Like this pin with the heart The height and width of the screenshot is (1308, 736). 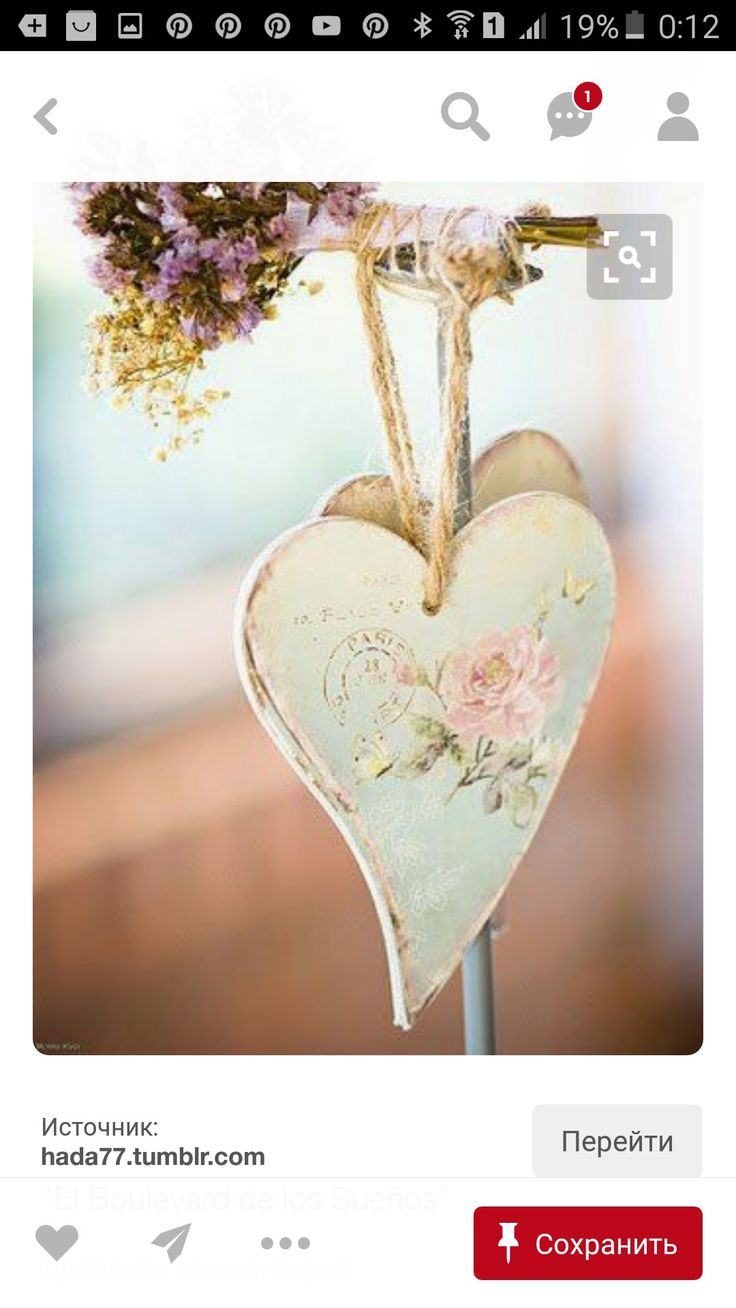57,1243
